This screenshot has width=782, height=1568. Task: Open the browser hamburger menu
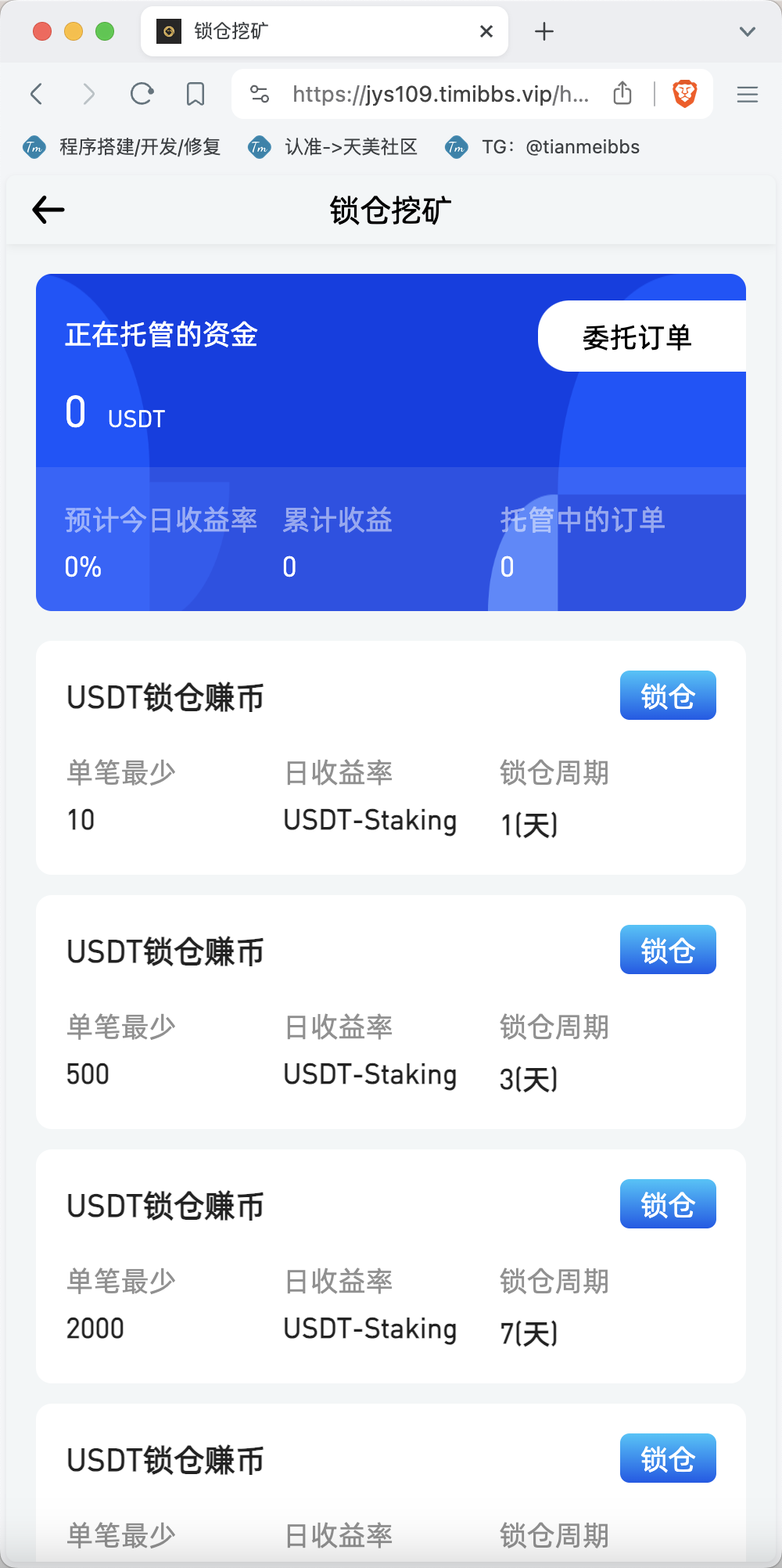tap(748, 95)
